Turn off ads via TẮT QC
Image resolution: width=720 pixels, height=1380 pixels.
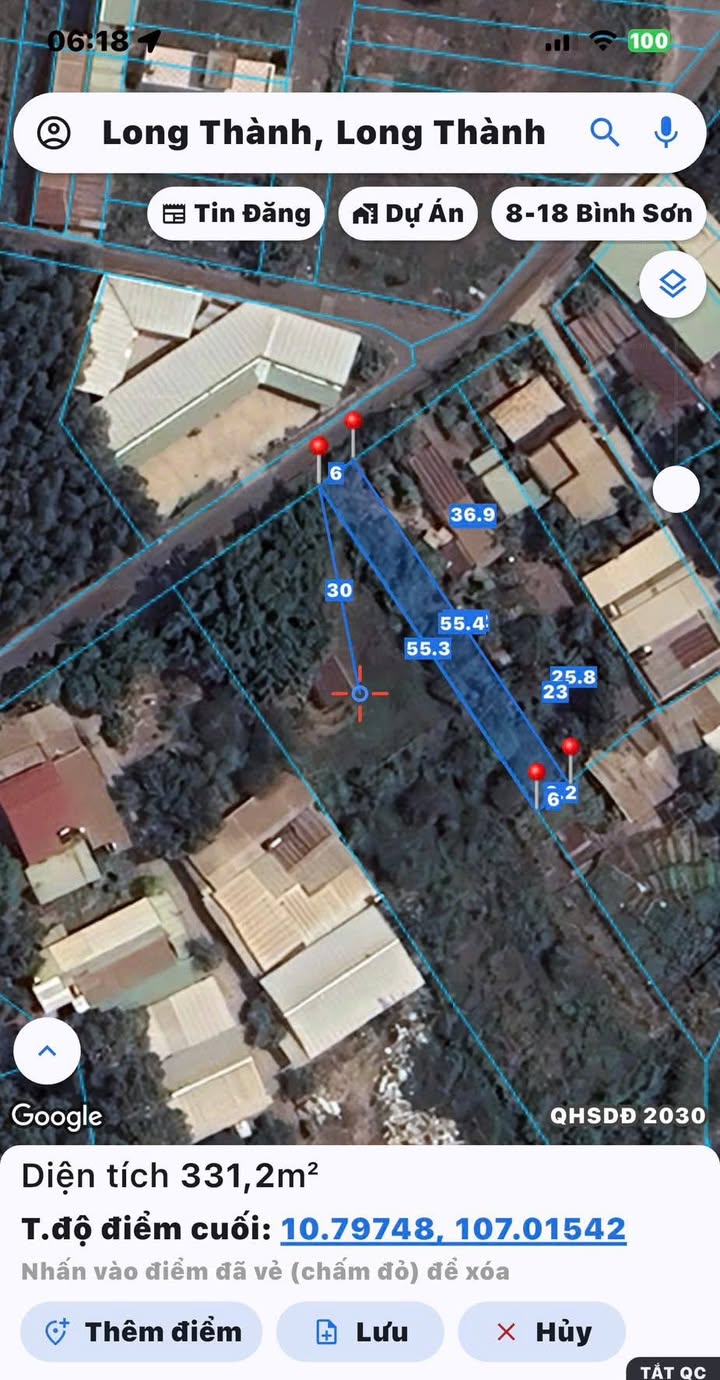(x=673, y=1370)
